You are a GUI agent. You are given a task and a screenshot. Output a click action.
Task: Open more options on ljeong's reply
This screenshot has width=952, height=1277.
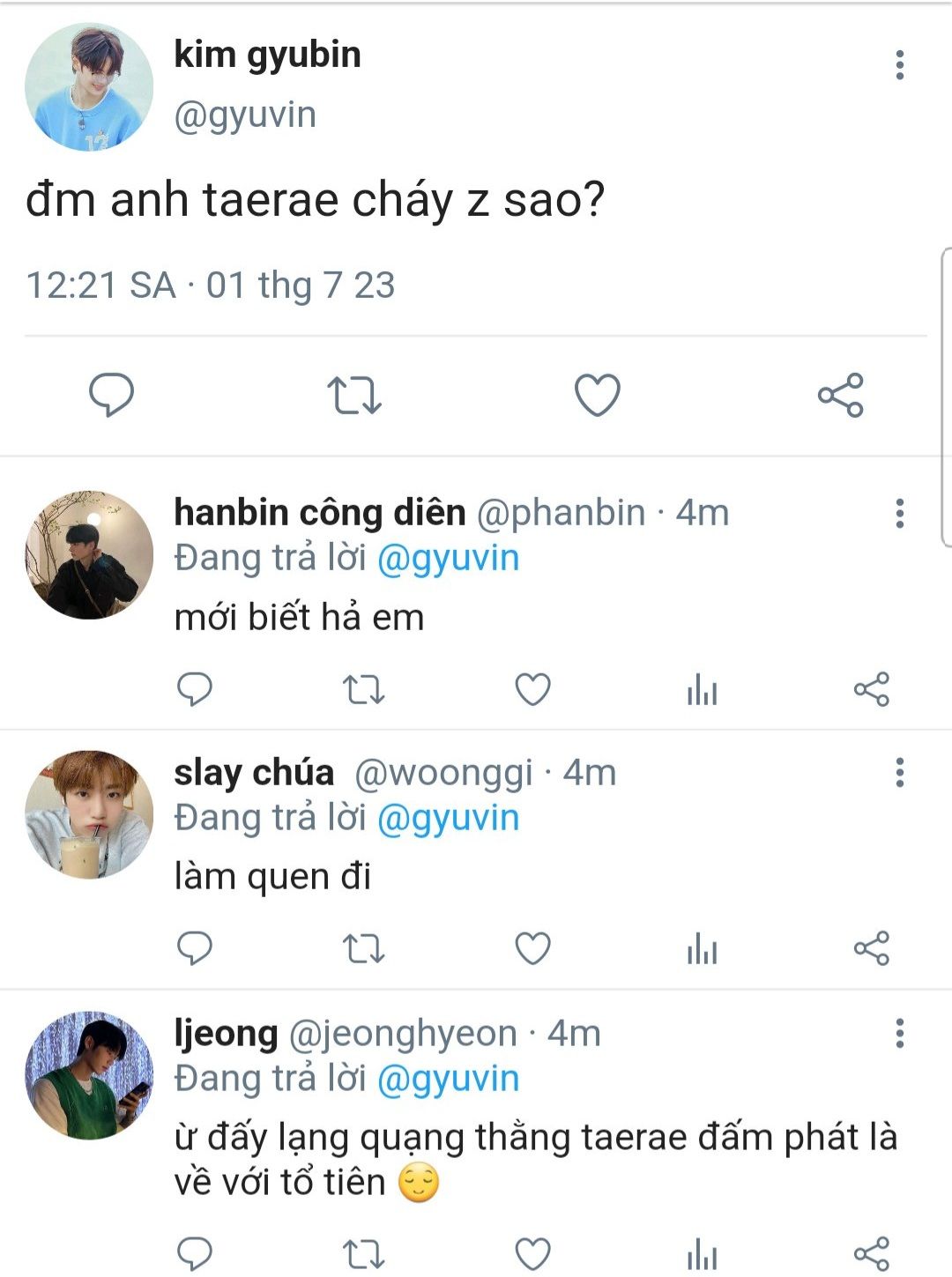(x=899, y=1033)
